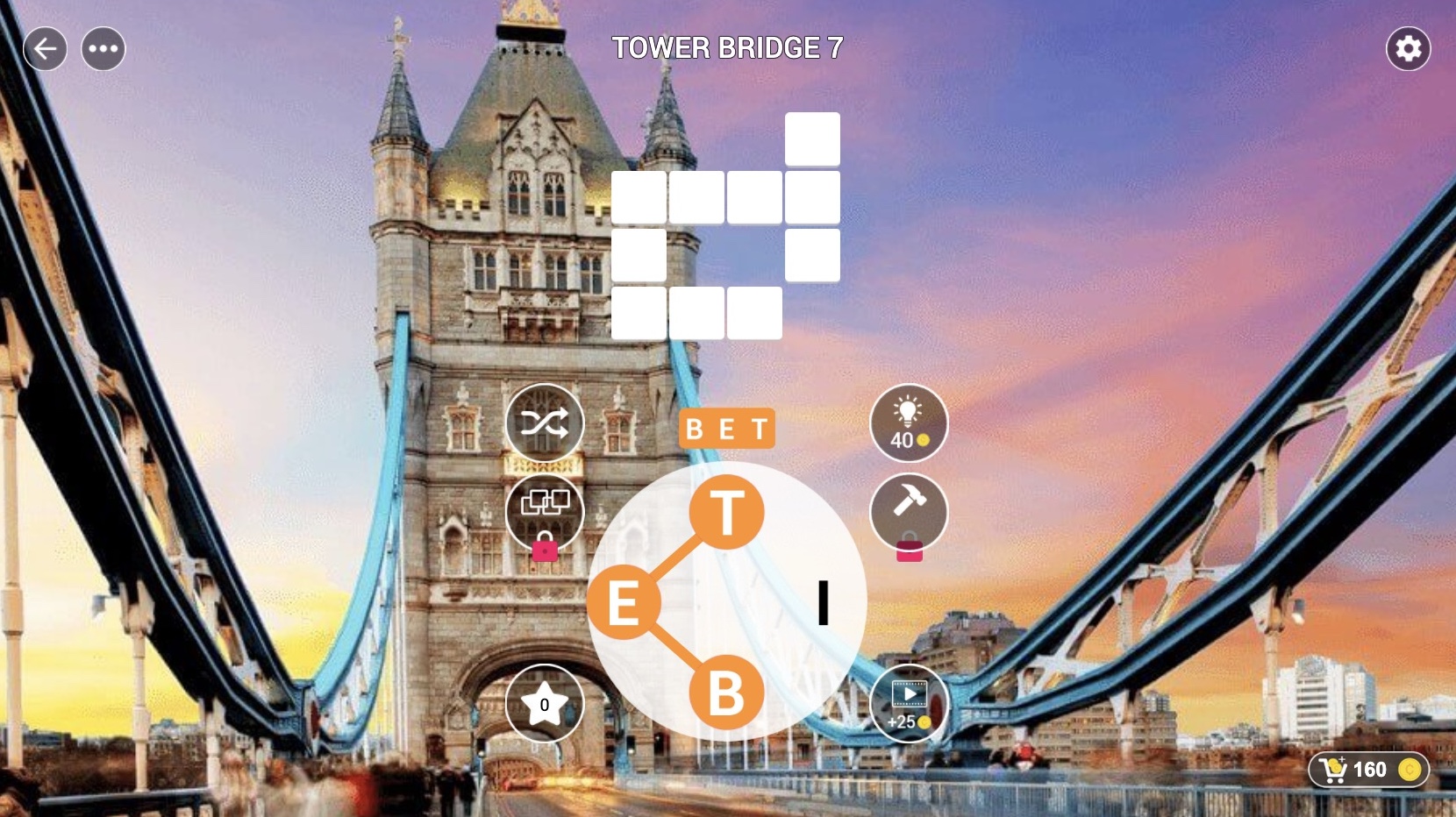Open the three-dot more options menu
The width and height of the screenshot is (1456, 817).
(103, 49)
